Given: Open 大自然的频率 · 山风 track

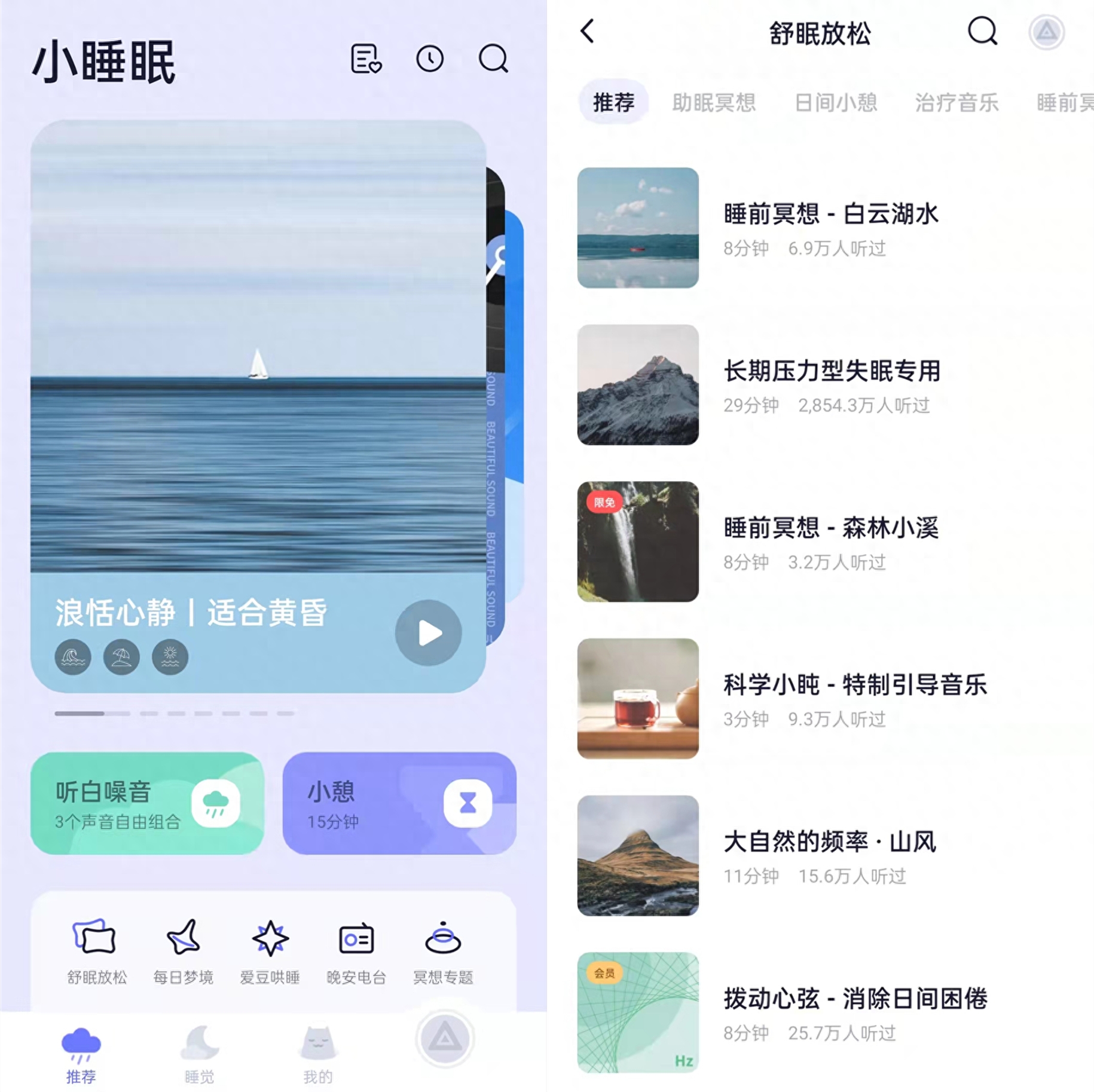Looking at the screenshot, I should click(829, 855).
